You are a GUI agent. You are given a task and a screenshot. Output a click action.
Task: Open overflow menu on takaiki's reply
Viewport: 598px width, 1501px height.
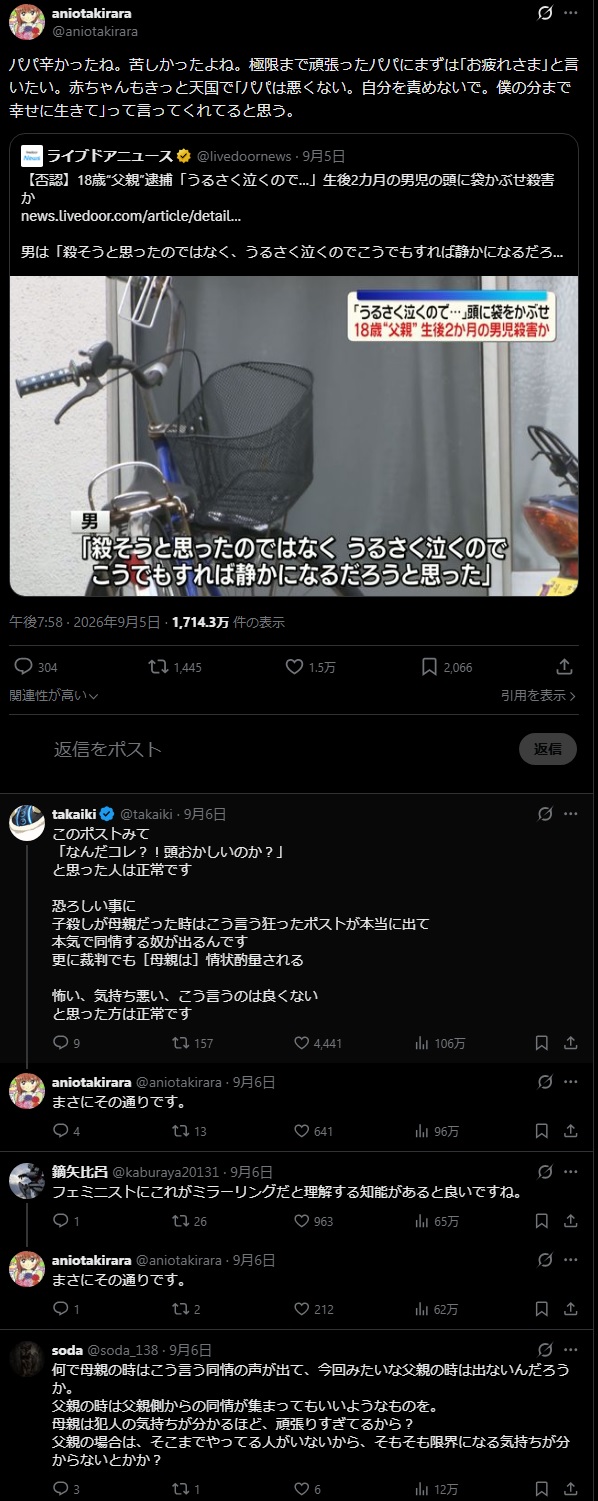(570, 814)
